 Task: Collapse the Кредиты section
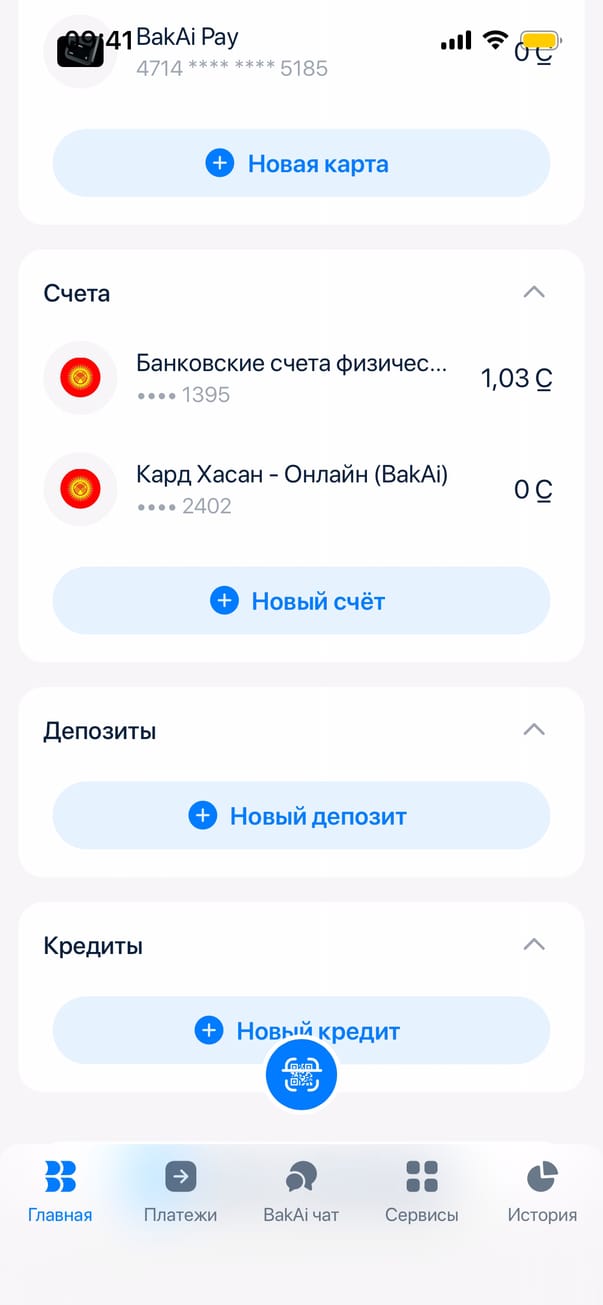[534, 945]
